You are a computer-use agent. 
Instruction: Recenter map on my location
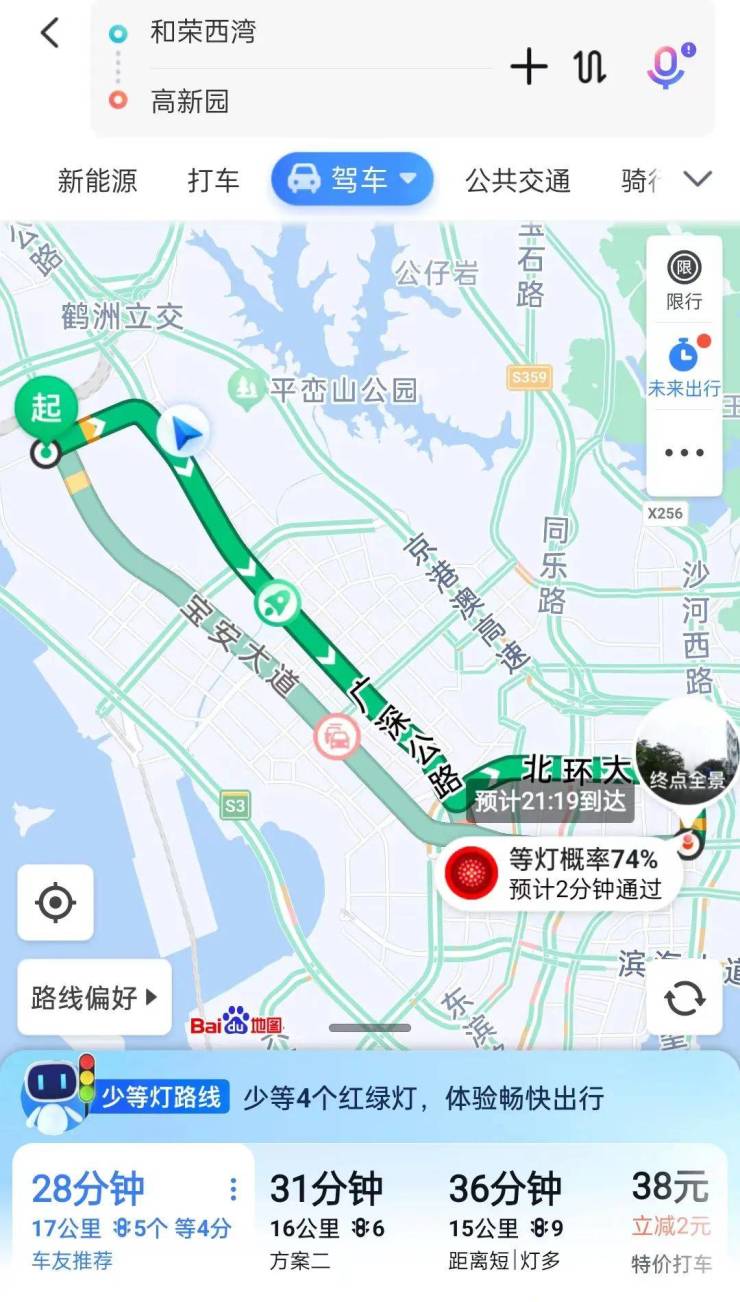pos(55,903)
